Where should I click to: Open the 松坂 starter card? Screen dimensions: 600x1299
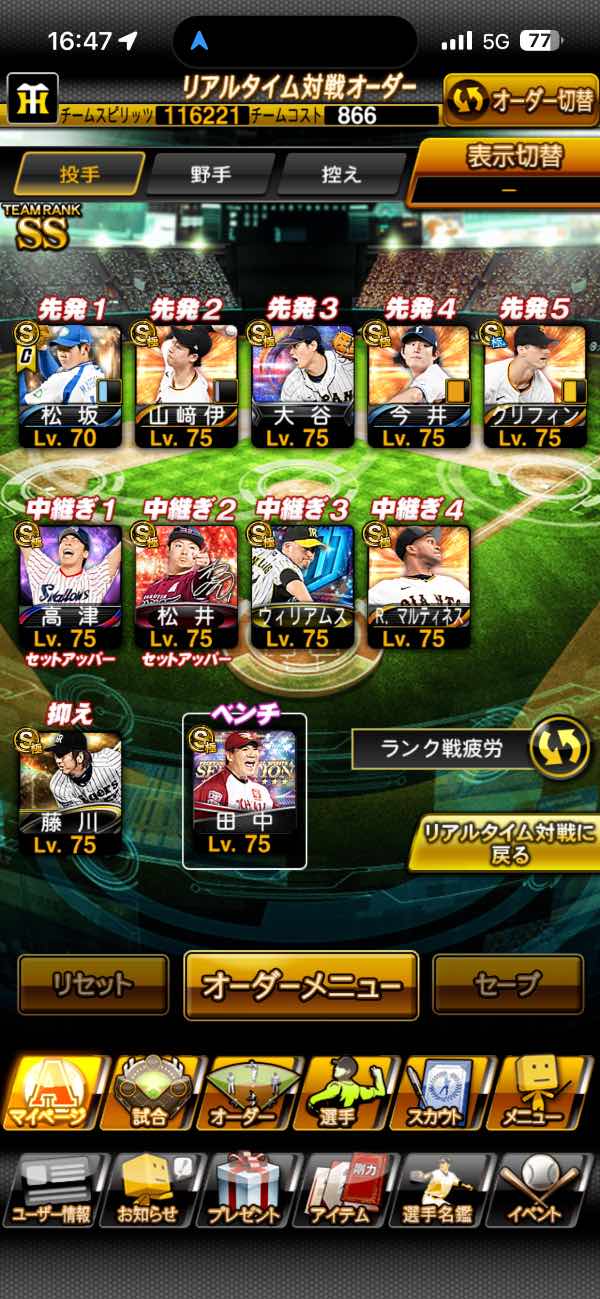pyautogui.click(x=70, y=385)
